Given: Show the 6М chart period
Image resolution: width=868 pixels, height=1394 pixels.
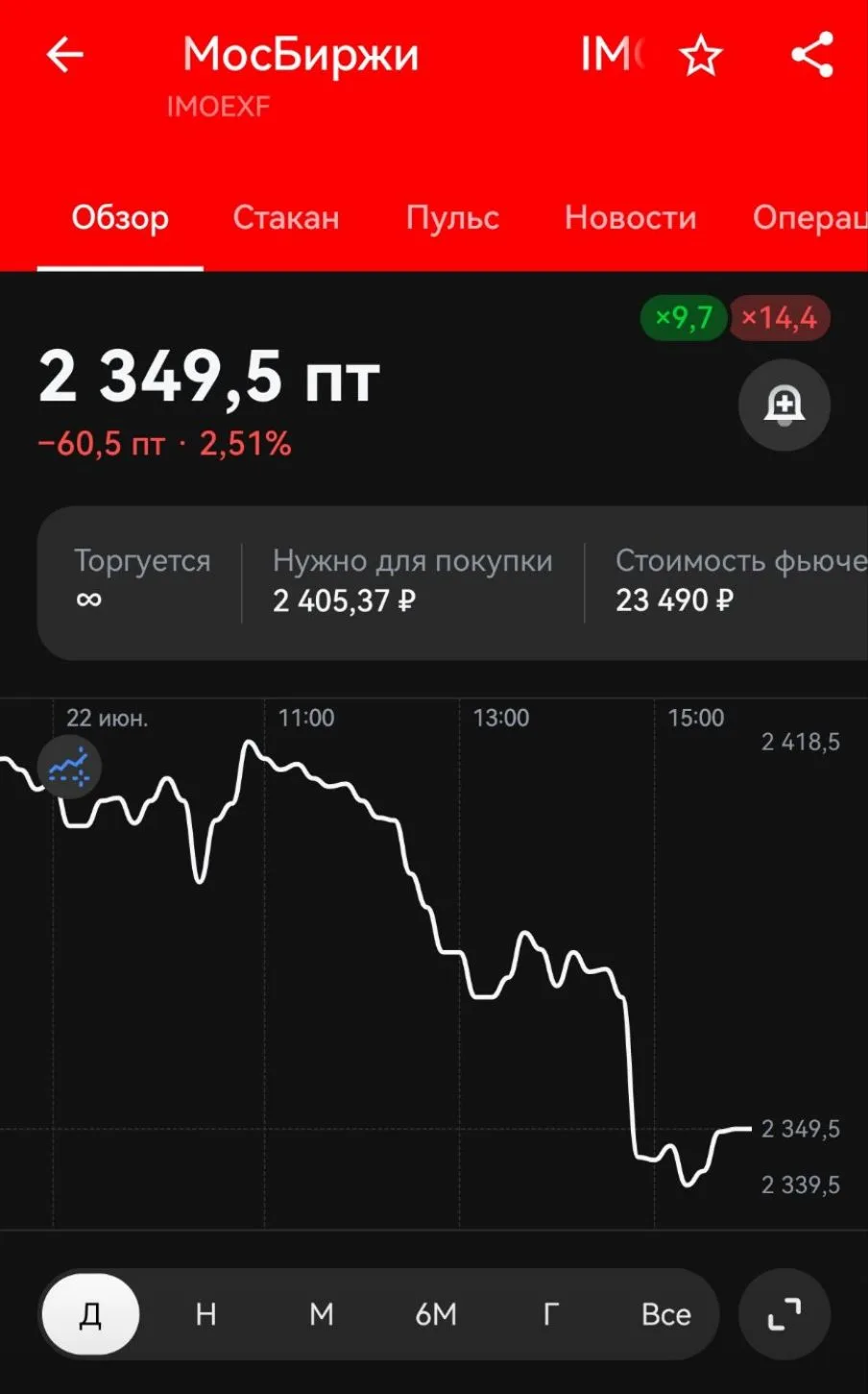Looking at the screenshot, I should click(x=436, y=1314).
